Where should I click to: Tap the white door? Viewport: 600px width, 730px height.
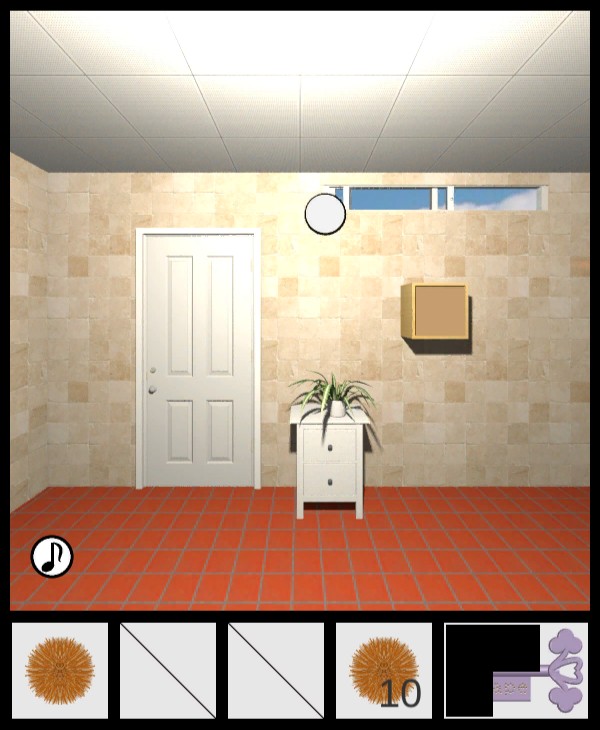pyautogui.click(x=197, y=360)
